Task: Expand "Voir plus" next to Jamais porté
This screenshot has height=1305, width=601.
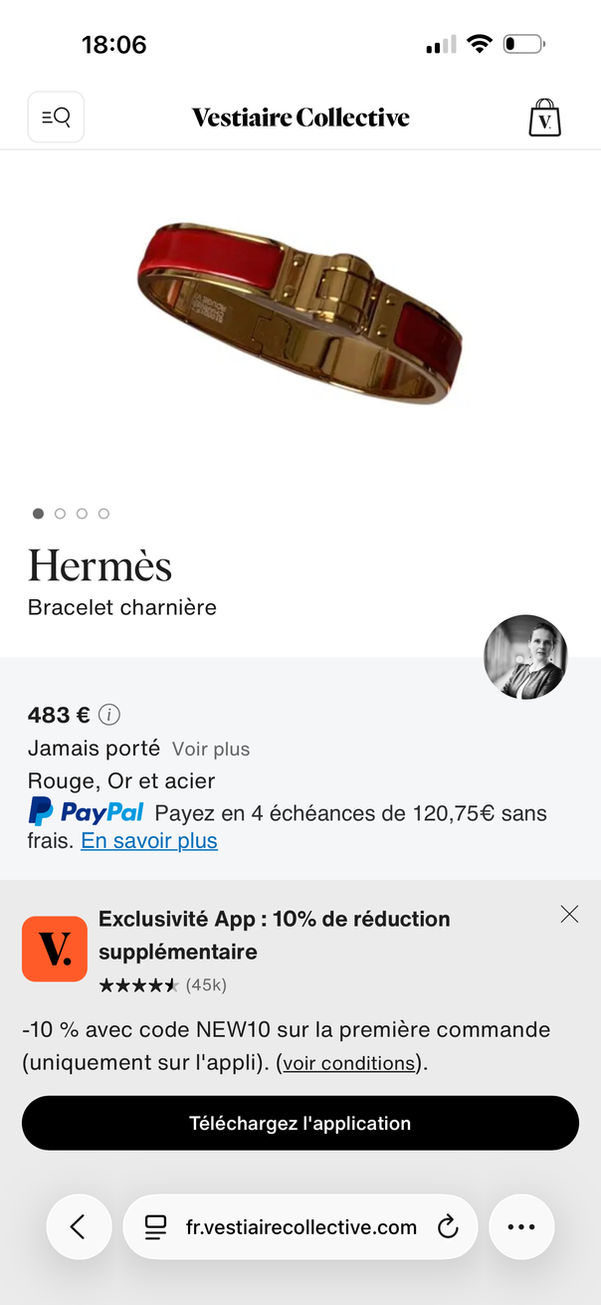Action: coord(211,749)
